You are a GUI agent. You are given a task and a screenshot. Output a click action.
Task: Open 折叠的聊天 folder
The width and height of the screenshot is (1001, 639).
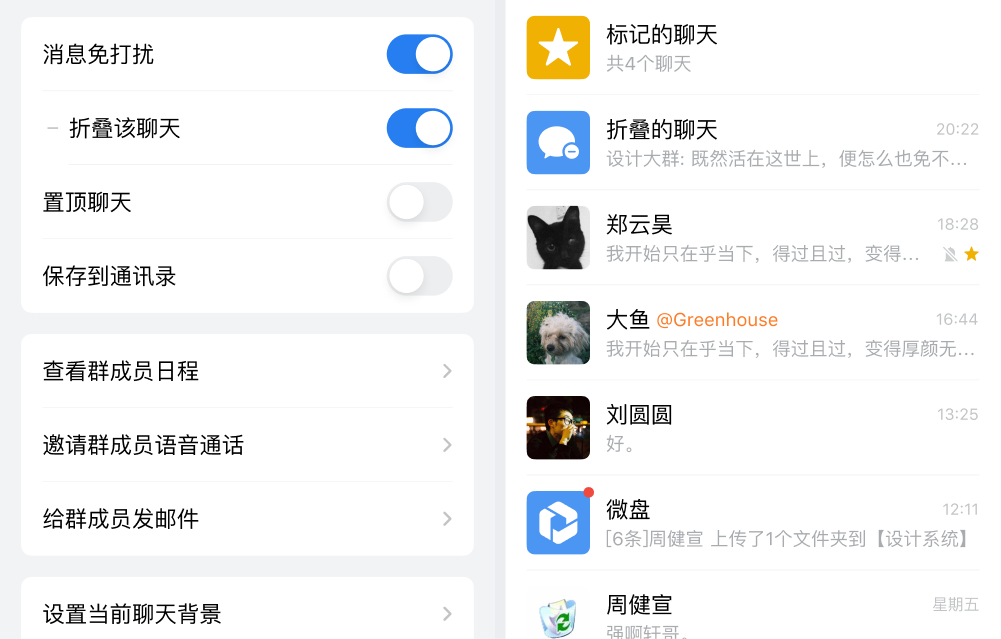coord(752,142)
